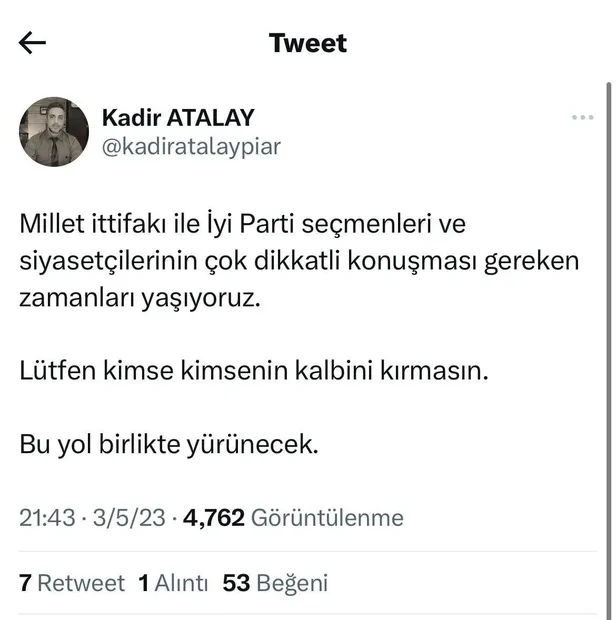Open Kadir ATALAY's profile picture
Image resolution: width=616 pixels, height=620 pixels.
(54, 132)
